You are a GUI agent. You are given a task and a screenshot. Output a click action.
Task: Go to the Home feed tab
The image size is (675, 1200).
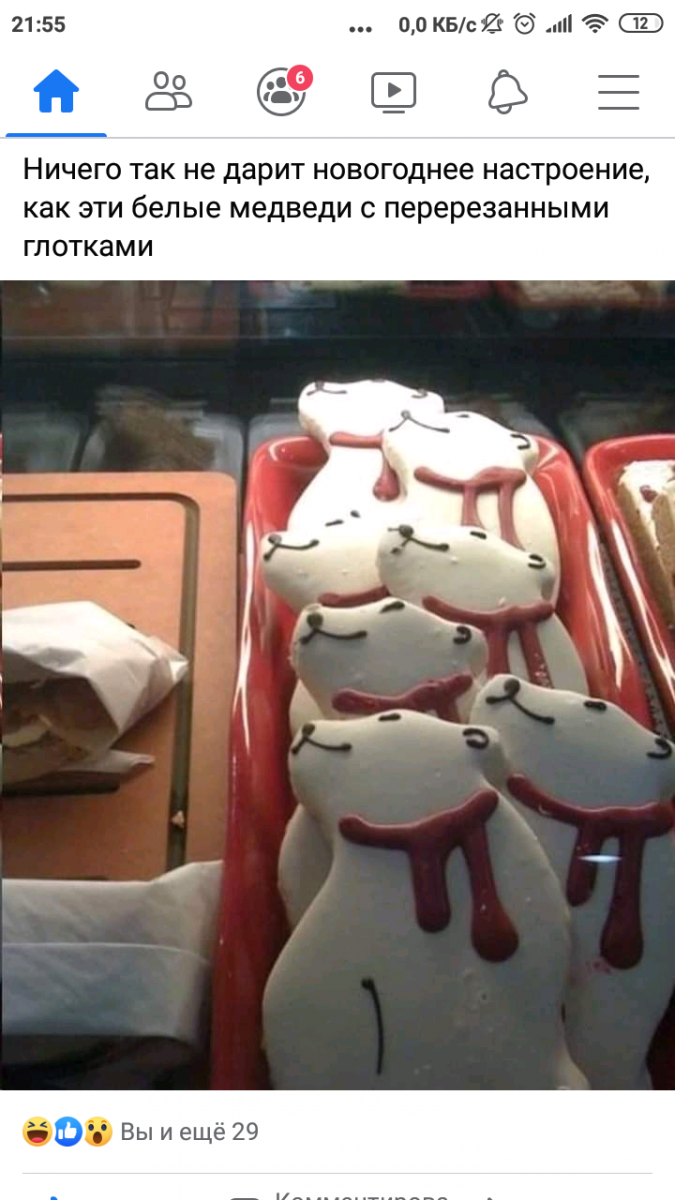56,92
